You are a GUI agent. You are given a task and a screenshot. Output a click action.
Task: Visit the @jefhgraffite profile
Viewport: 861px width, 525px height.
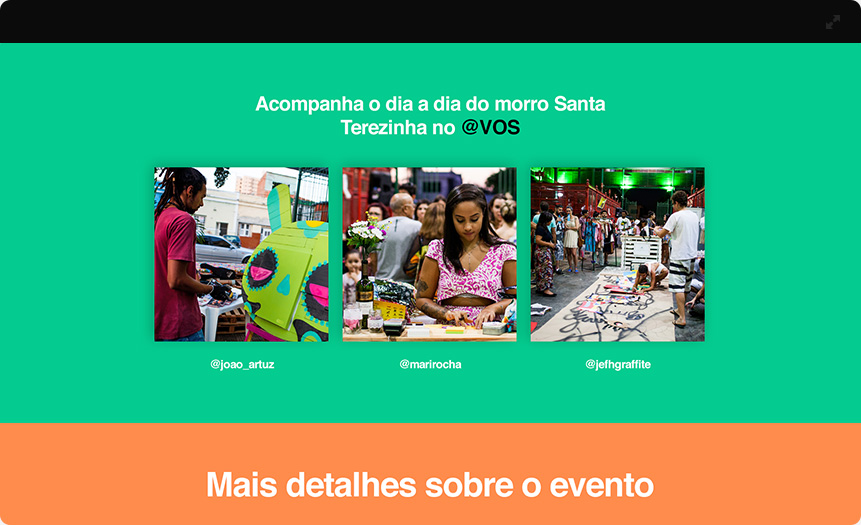coord(618,364)
